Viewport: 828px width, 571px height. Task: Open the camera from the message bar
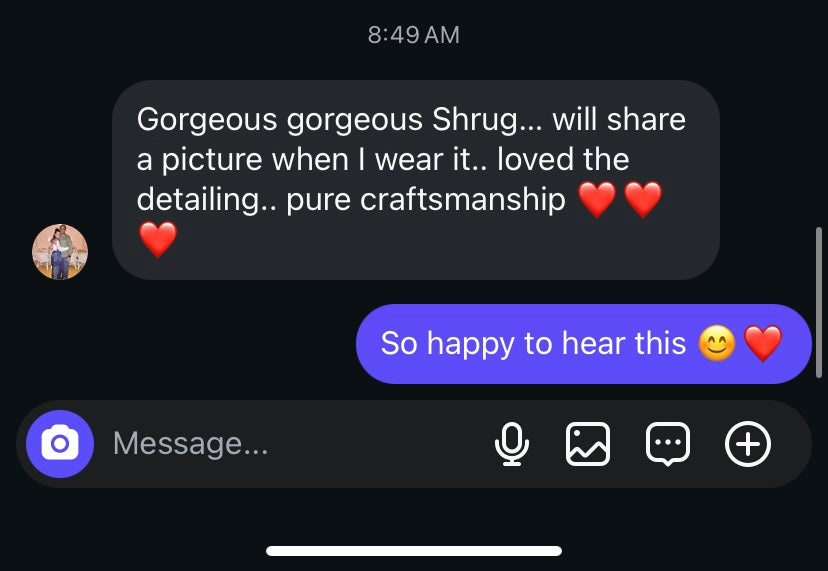(60, 443)
